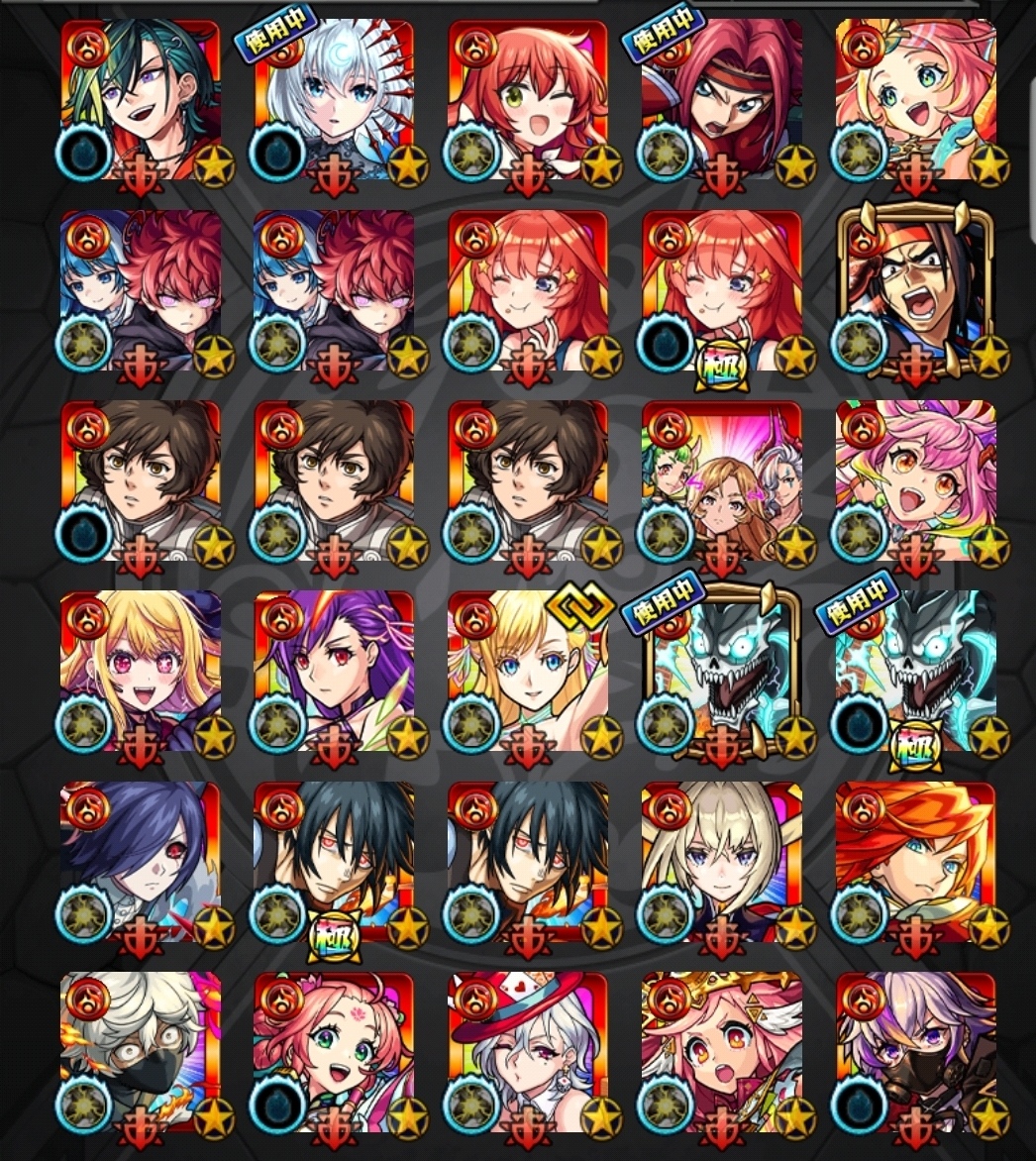Select the green-haired character with purple eyes
Screen dimensions: 1036x1161
coord(140,99)
